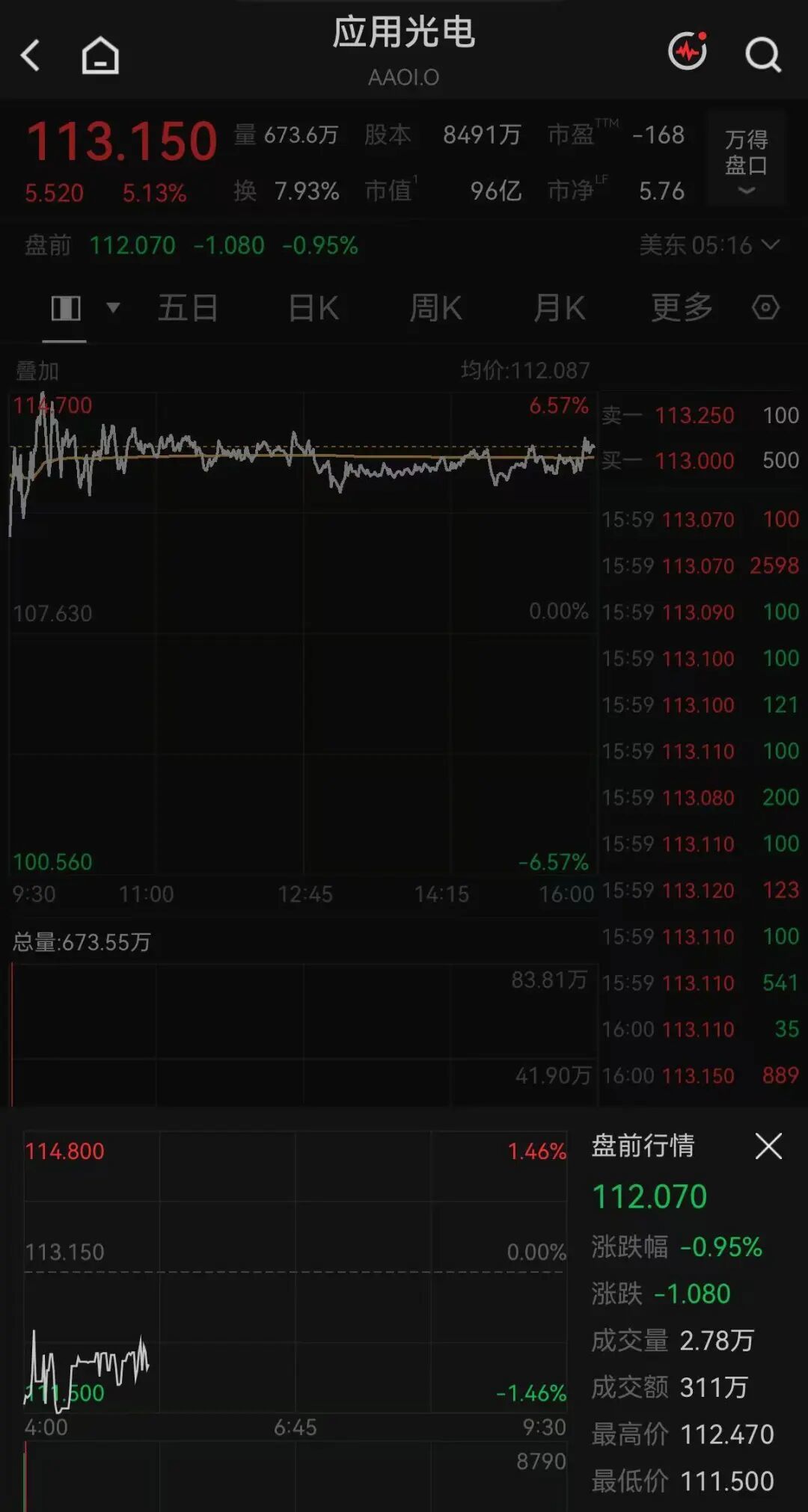
Task: Close the 盘前行情 panel
Action: click(768, 1146)
